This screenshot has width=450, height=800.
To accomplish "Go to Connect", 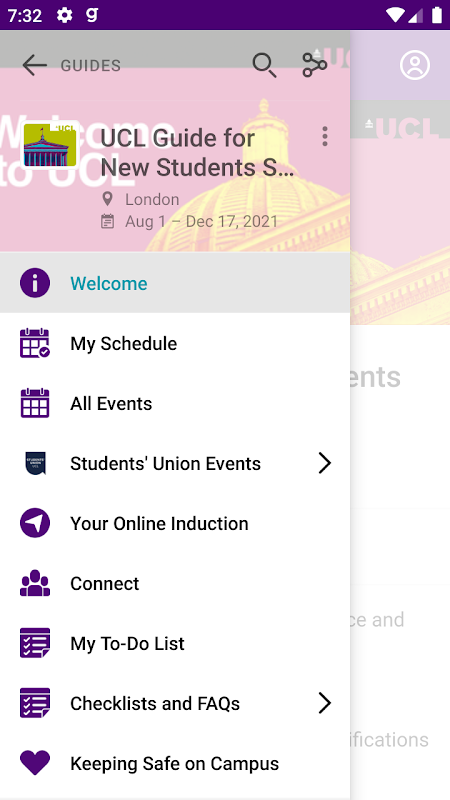I will point(175,584).
